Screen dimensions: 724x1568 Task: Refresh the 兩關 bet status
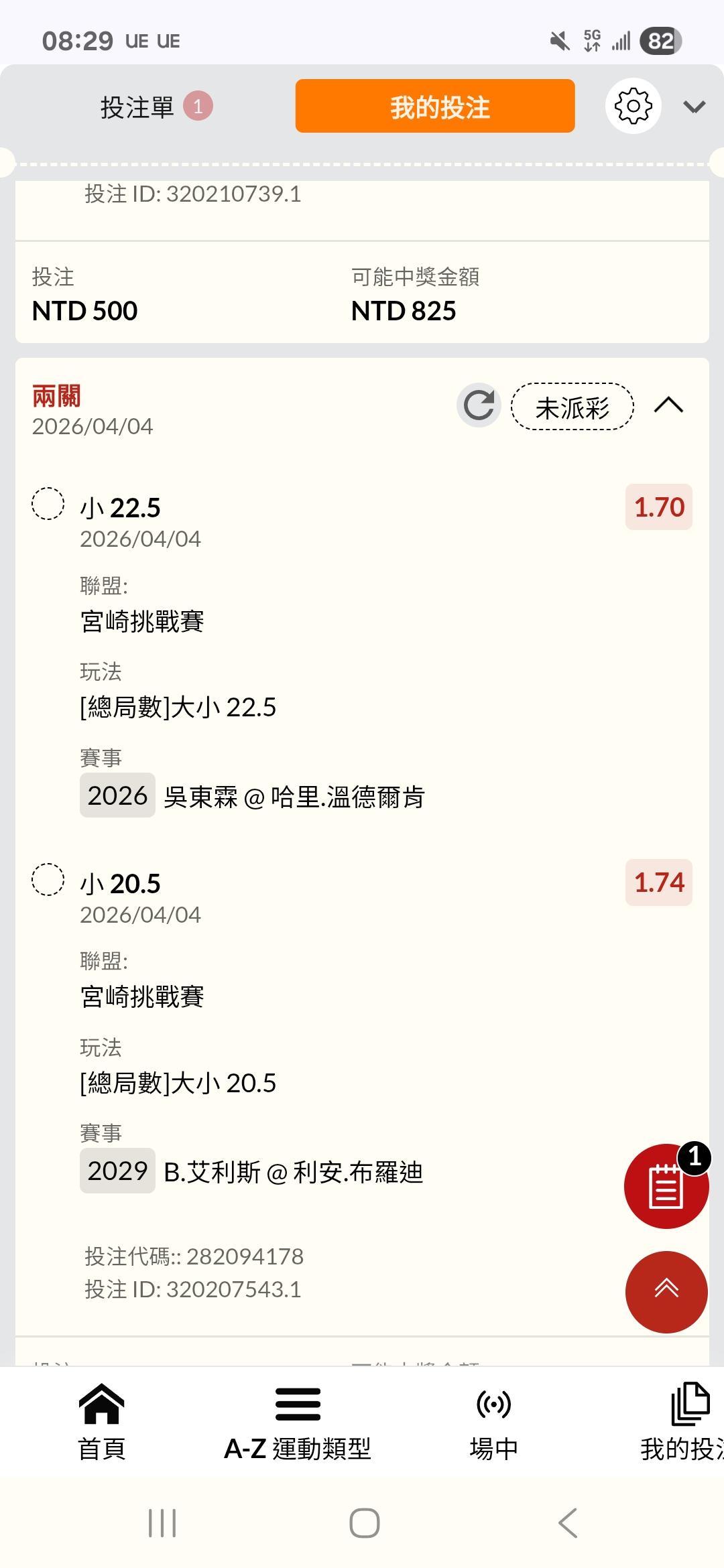479,405
